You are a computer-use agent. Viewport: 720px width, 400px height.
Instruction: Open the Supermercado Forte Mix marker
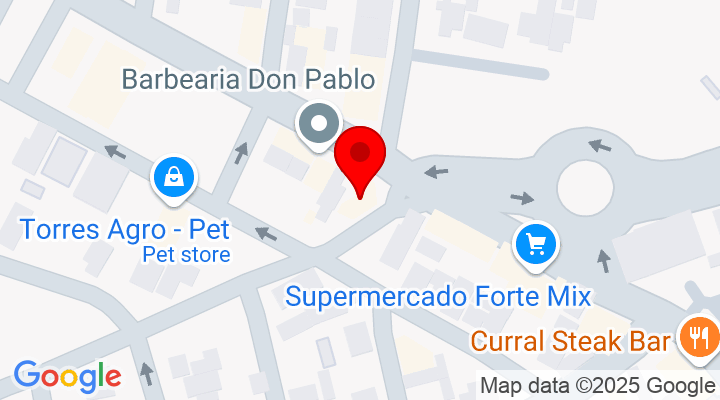(x=536, y=243)
